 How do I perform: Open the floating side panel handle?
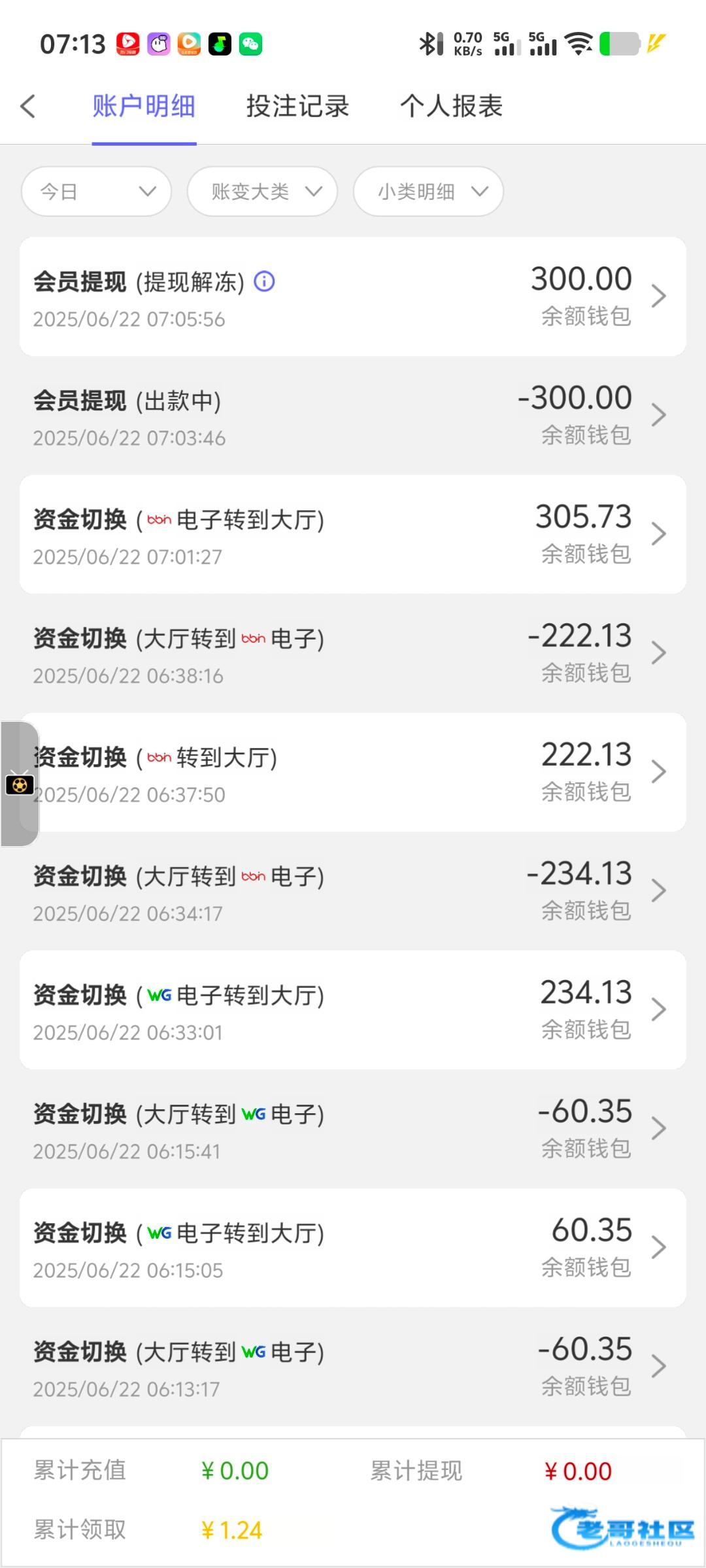coord(19,784)
